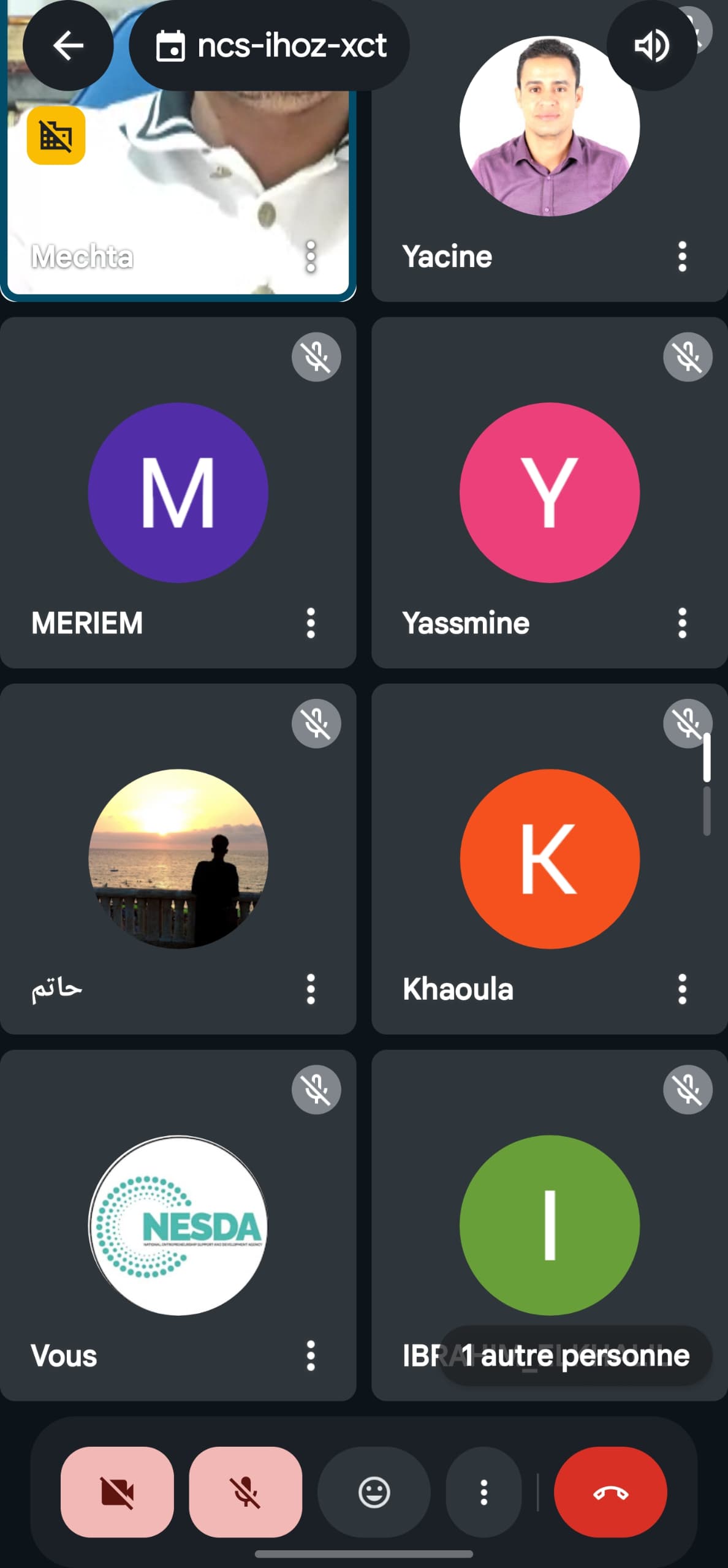
Task: Click the muted mic icon on Khaoula's tile
Action: click(688, 724)
